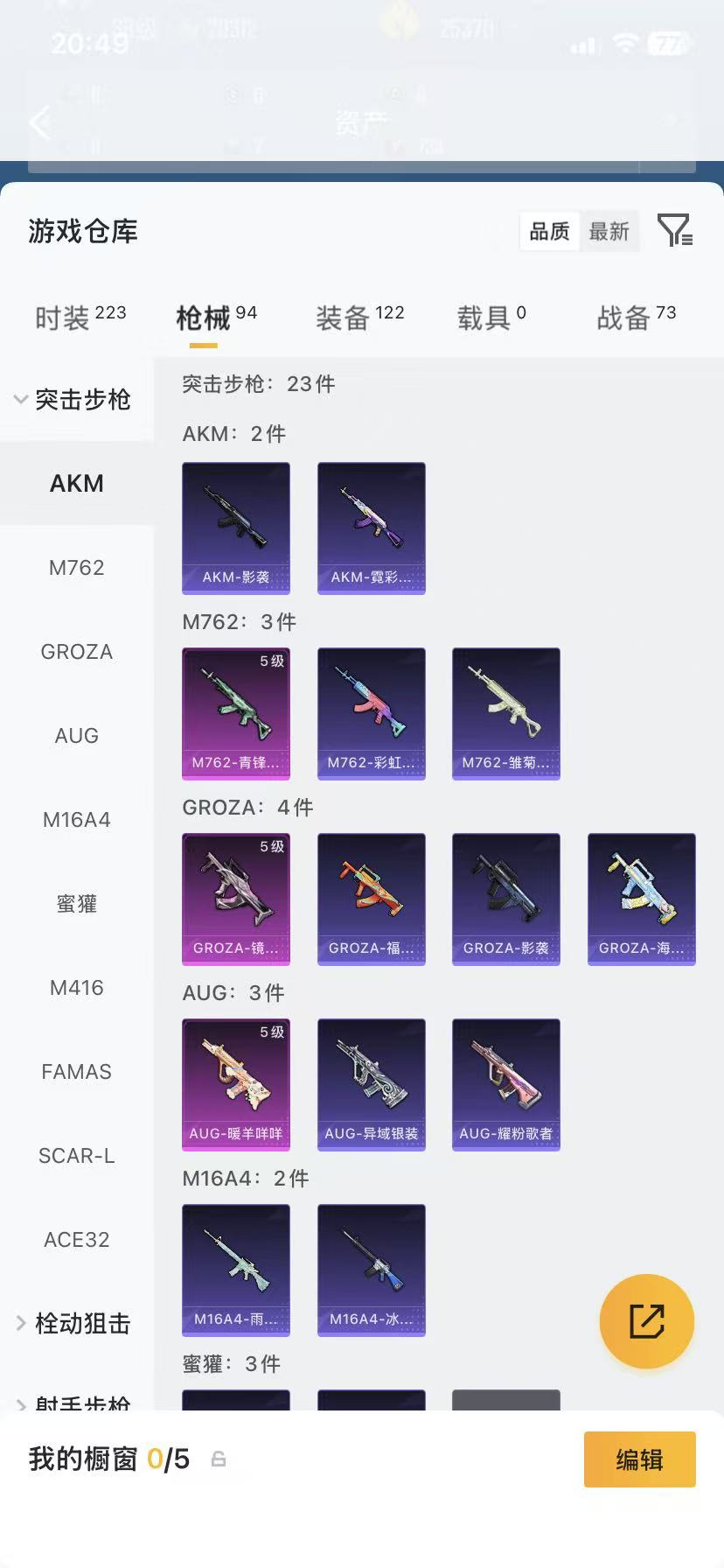Sort items by 最新
This screenshot has height=1568, width=724.
(609, 232)
